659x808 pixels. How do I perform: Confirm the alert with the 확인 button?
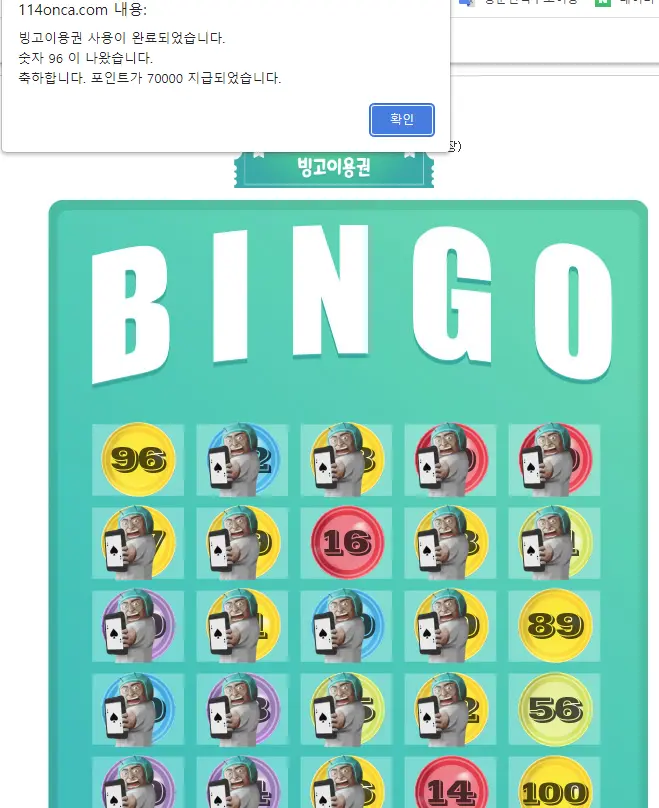(x=402, y=120)
